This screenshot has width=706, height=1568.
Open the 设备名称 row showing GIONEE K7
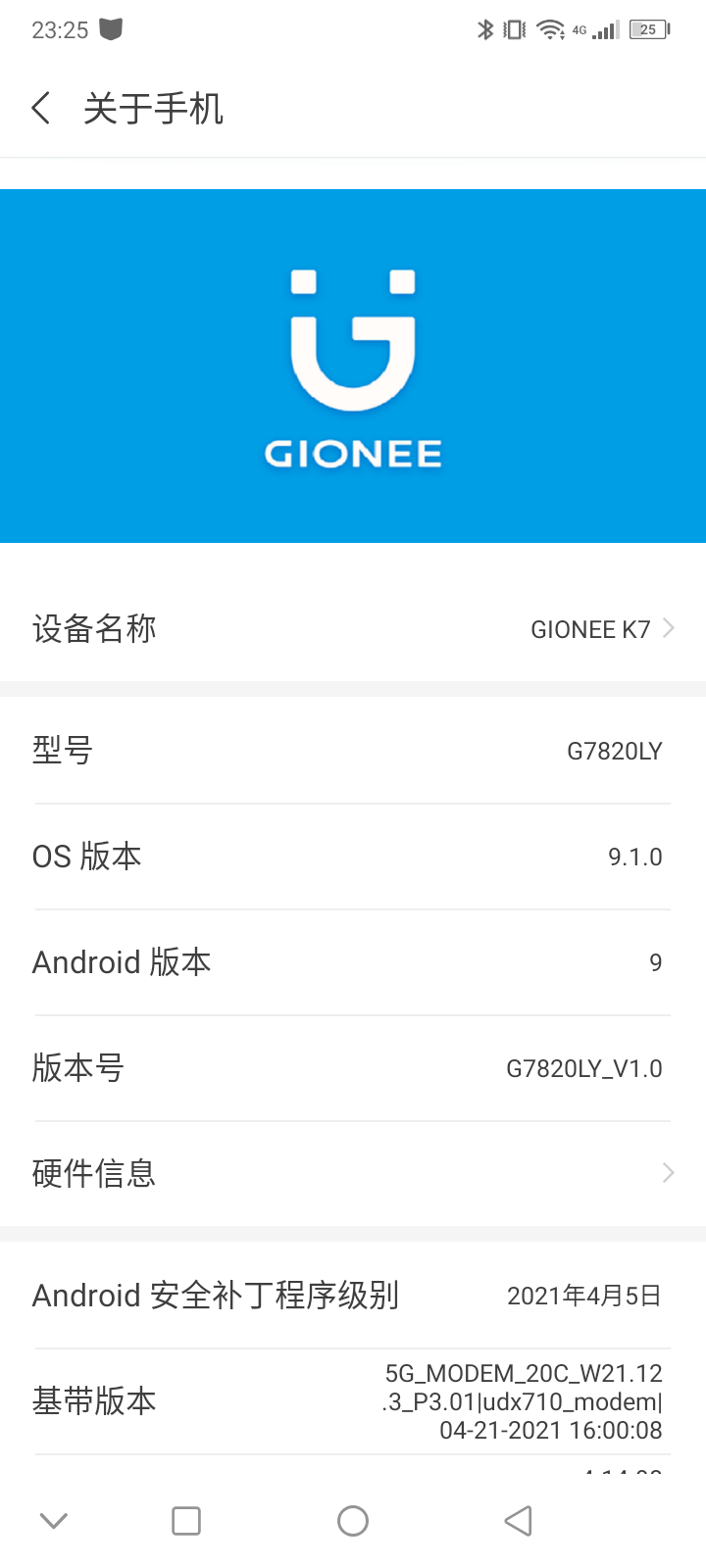[x=353, y=628]
